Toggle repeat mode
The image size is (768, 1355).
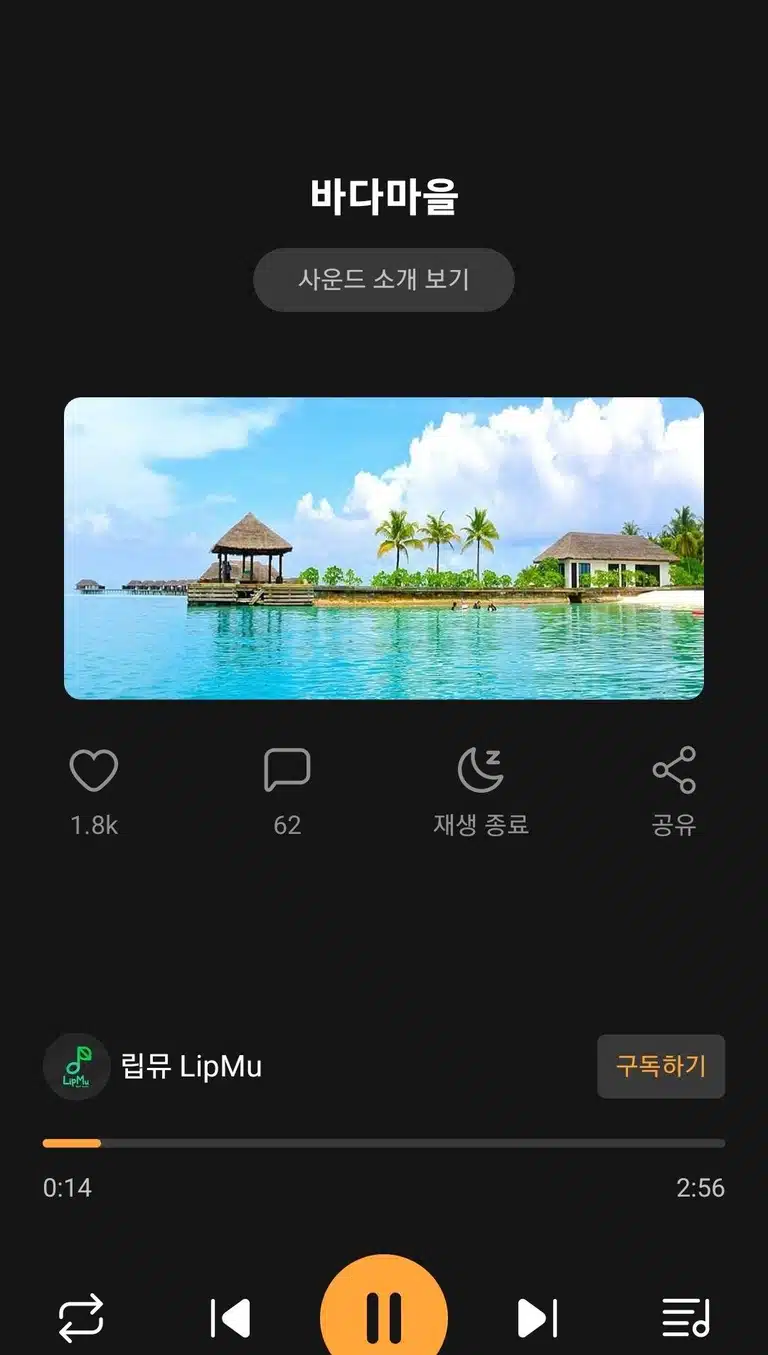point(81,1318)
